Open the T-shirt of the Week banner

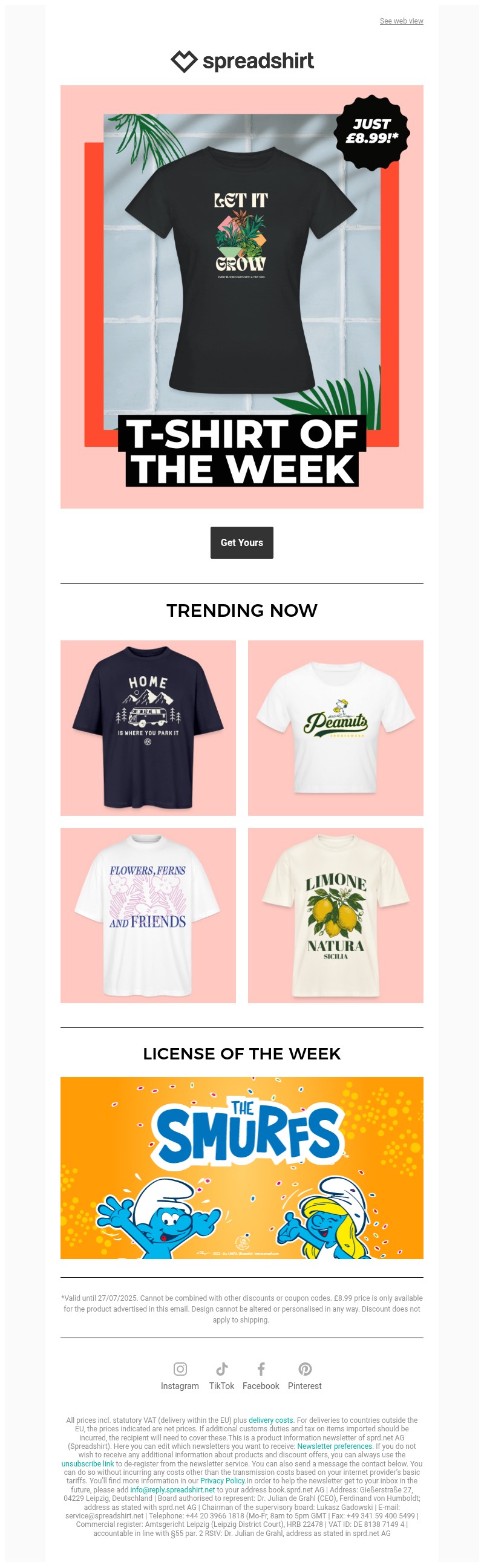pos(241,296)
